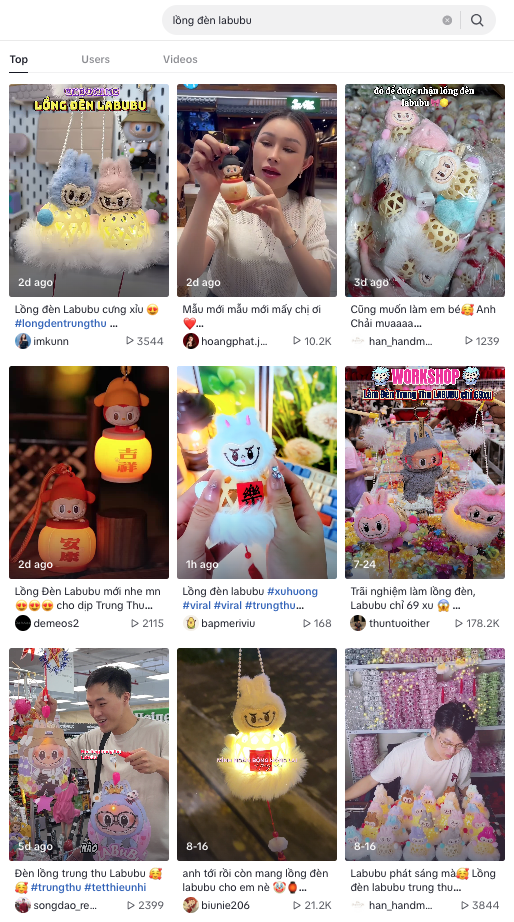Follow the #tetthieunhi hashtag link
The image size is (514, 922).
[x=115, y=887]
